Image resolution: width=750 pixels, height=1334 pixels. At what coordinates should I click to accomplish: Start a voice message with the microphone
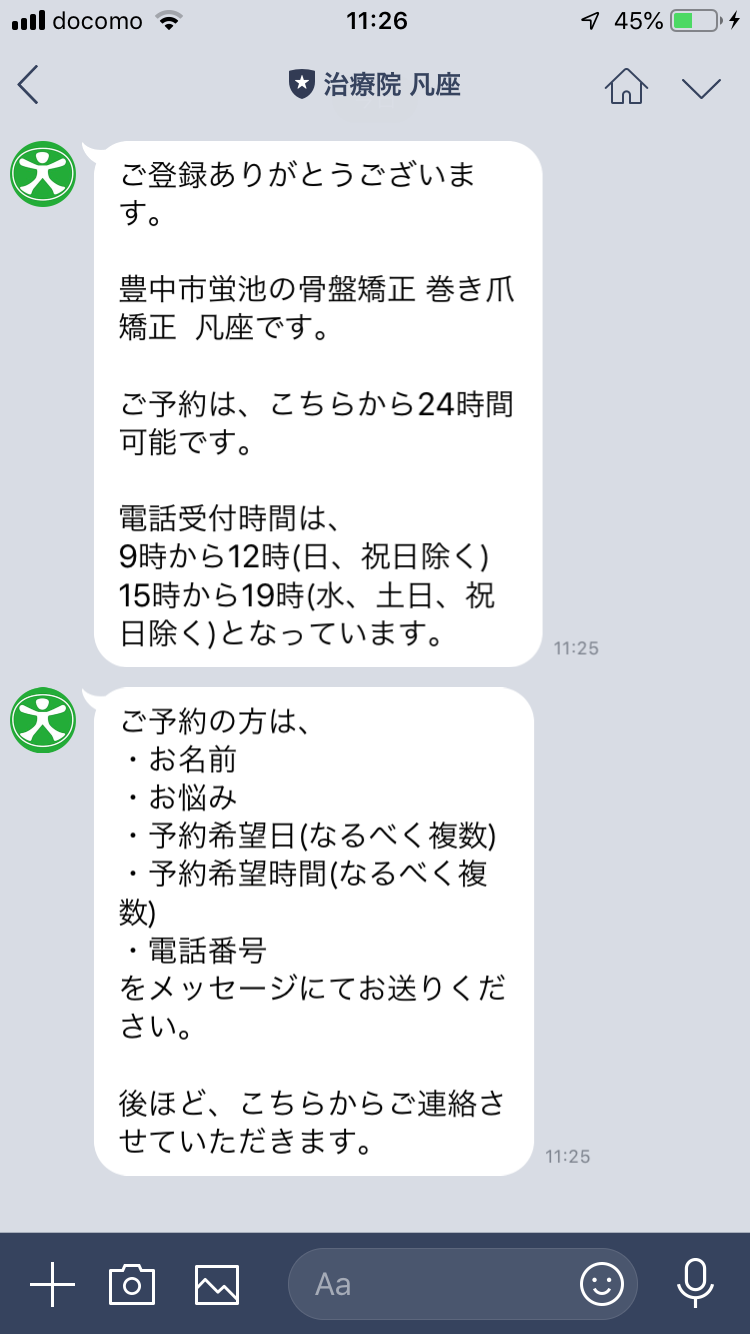(x=695, y=1284)
